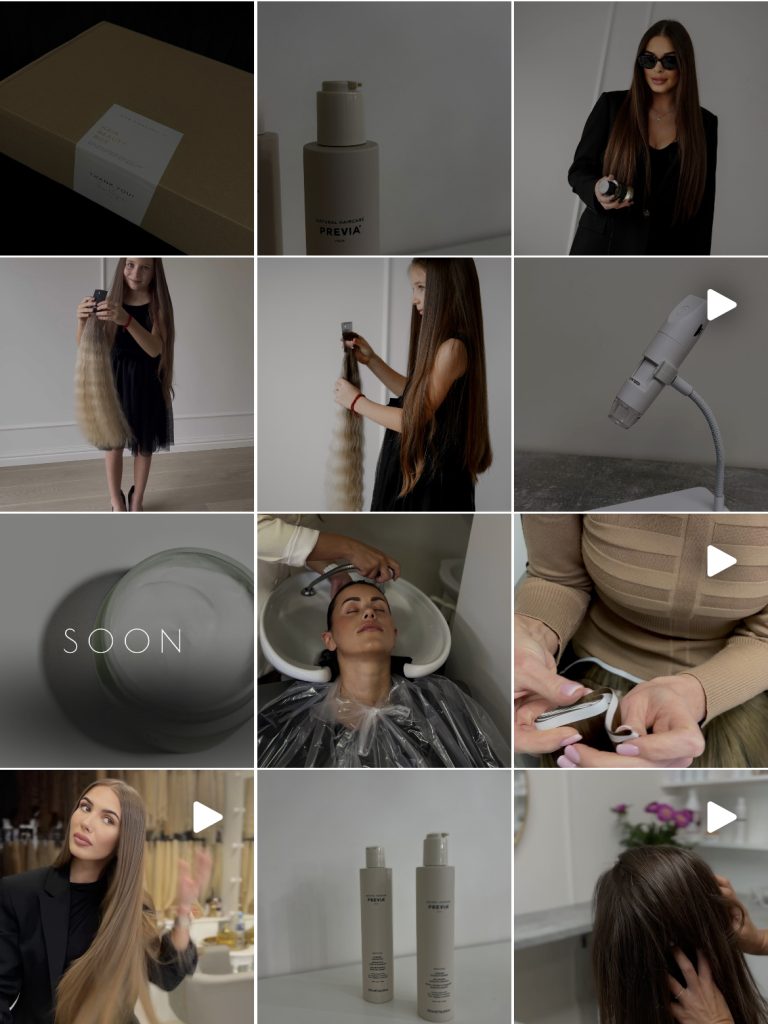Open the side-view girl holding hair extension post
Screen dimensions: 768x1024
coord(384,385)
